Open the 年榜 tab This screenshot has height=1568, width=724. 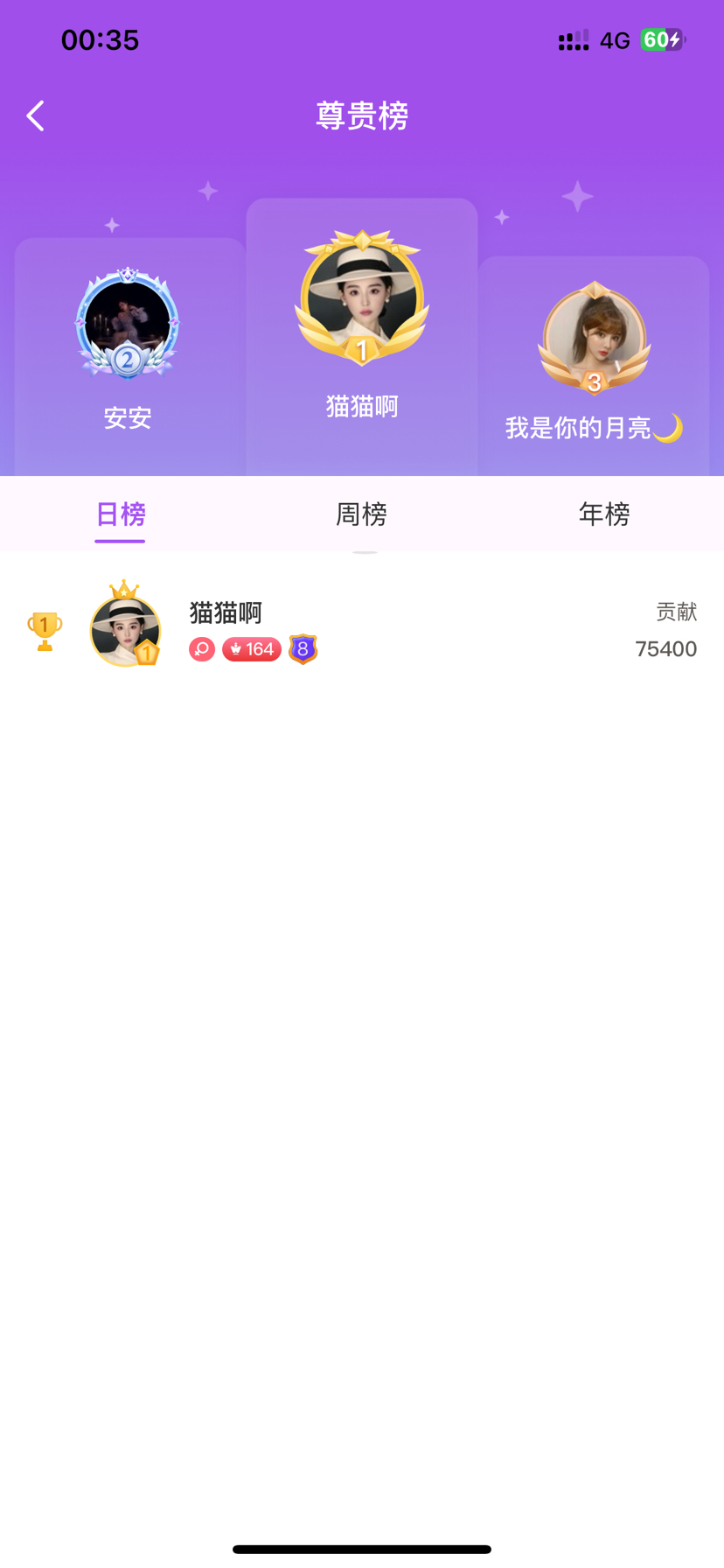[x=603, y=514]
